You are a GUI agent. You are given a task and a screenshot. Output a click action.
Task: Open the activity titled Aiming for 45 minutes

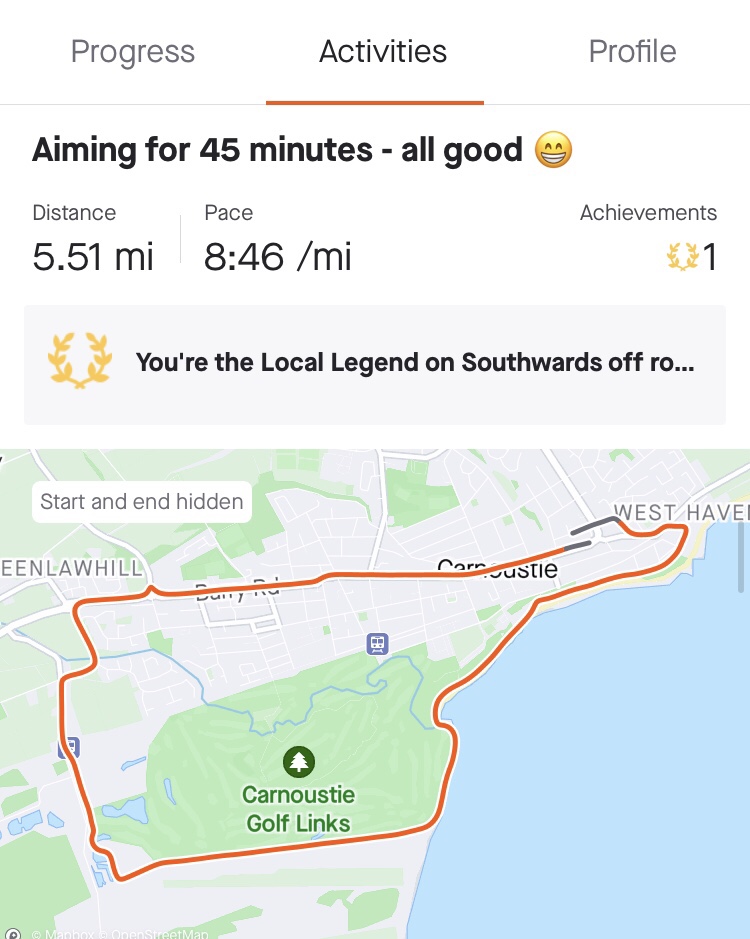[x=277, y=150]
